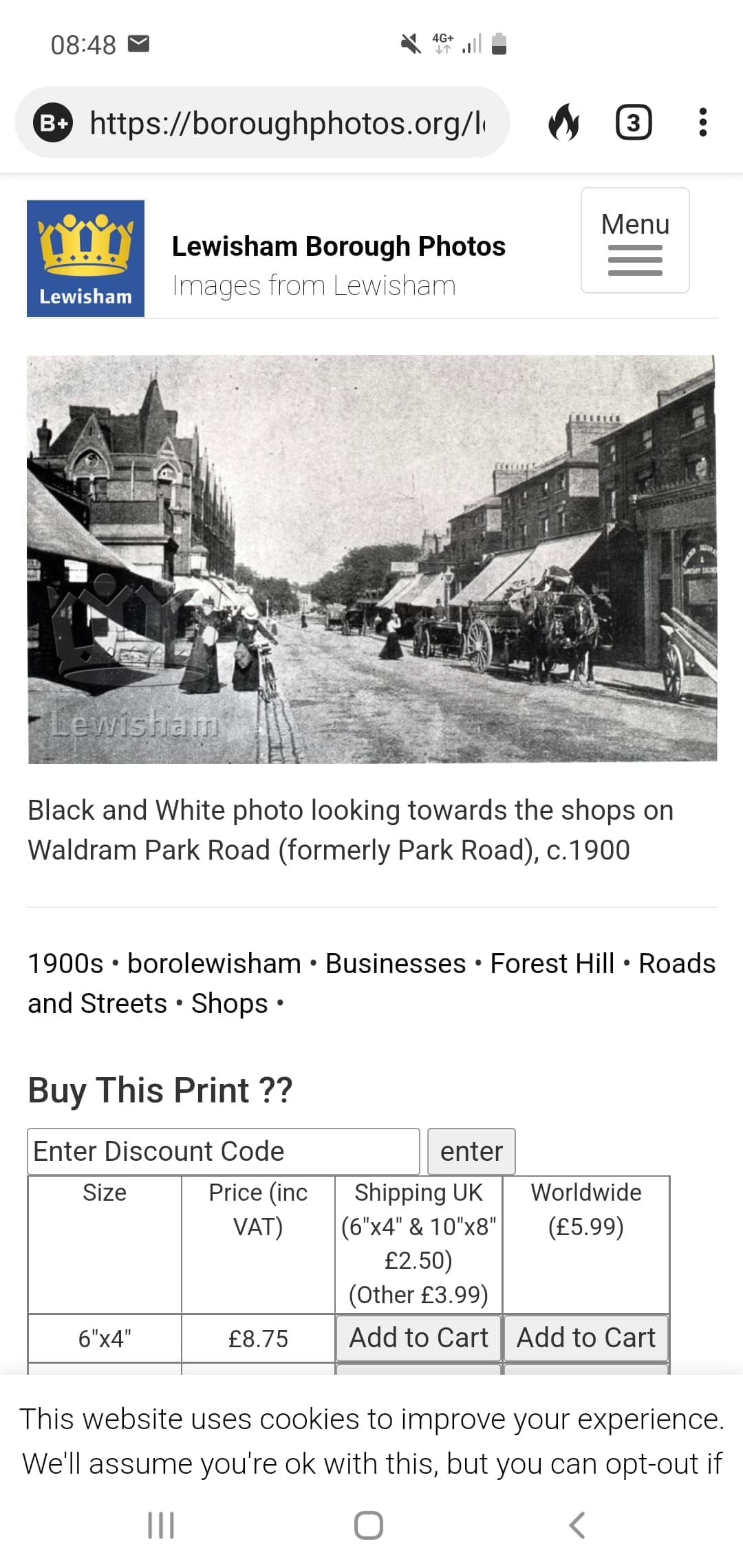Open the 1900s tag
Screen dimensions: 743x1568
(65, 963)
